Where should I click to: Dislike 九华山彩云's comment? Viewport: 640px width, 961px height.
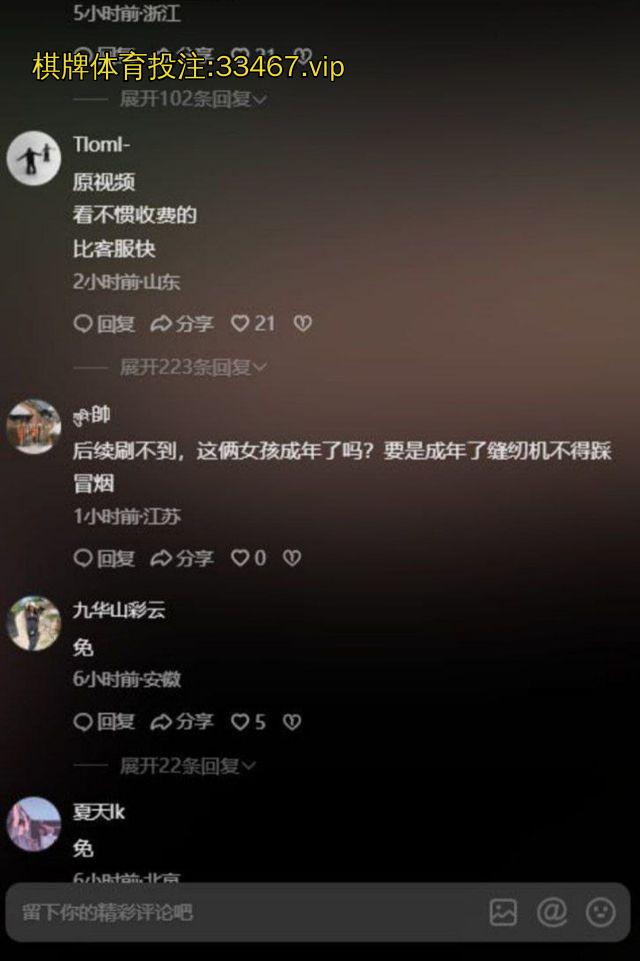point(292,722)
